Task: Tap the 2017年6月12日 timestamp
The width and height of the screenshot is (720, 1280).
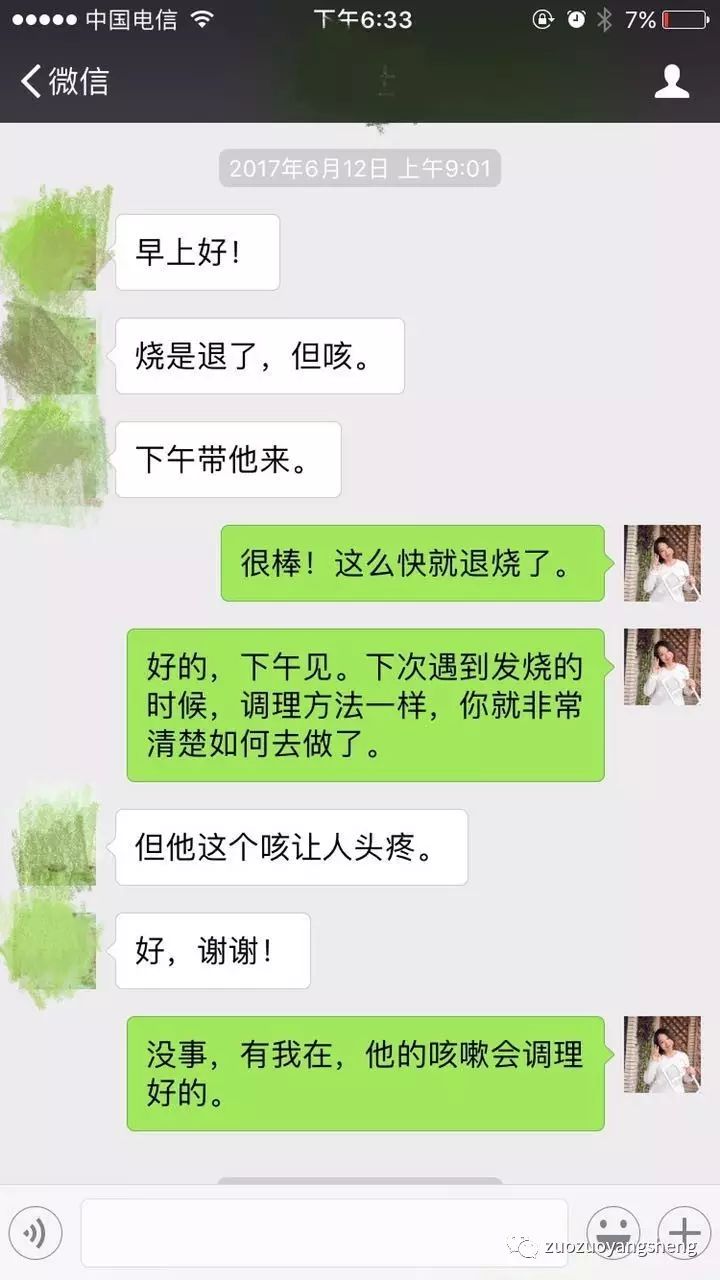Action: (358, 168)
